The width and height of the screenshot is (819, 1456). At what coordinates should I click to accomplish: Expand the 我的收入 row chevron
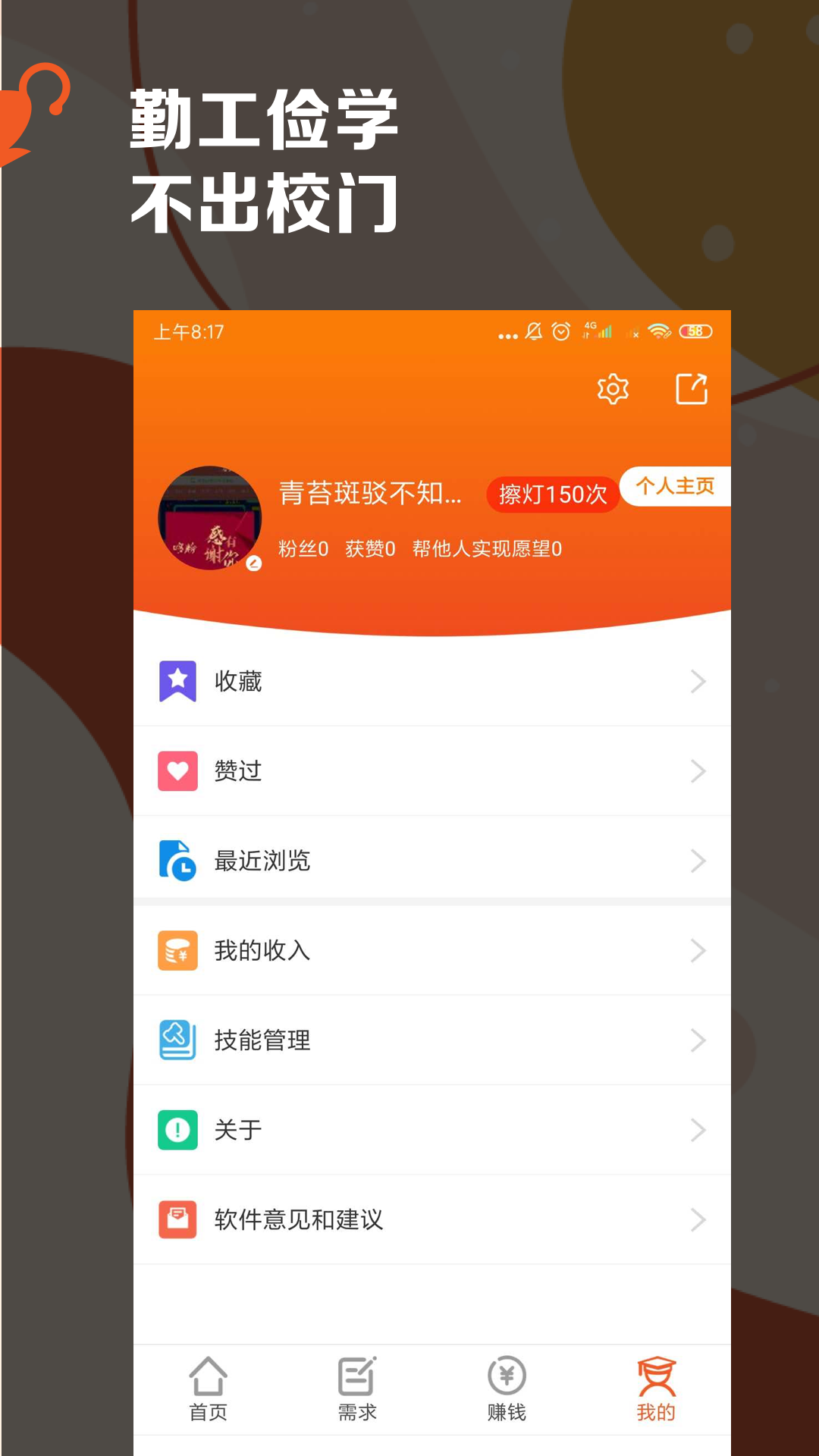click(x=698, y=950)
